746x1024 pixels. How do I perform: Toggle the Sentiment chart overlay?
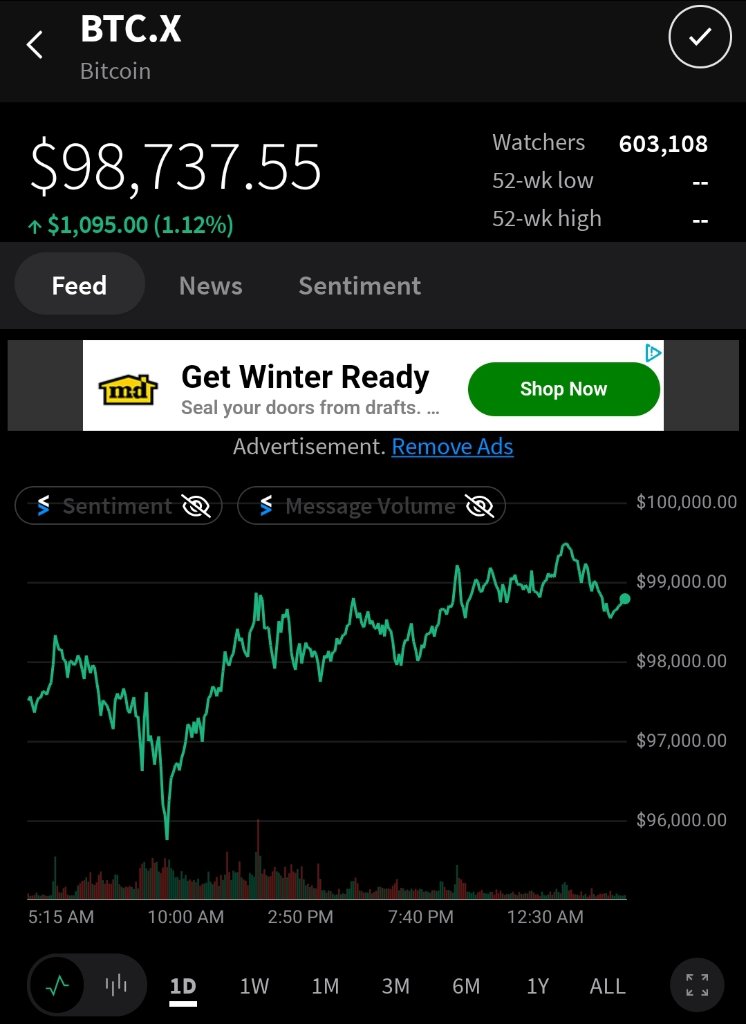coord(118,506)
